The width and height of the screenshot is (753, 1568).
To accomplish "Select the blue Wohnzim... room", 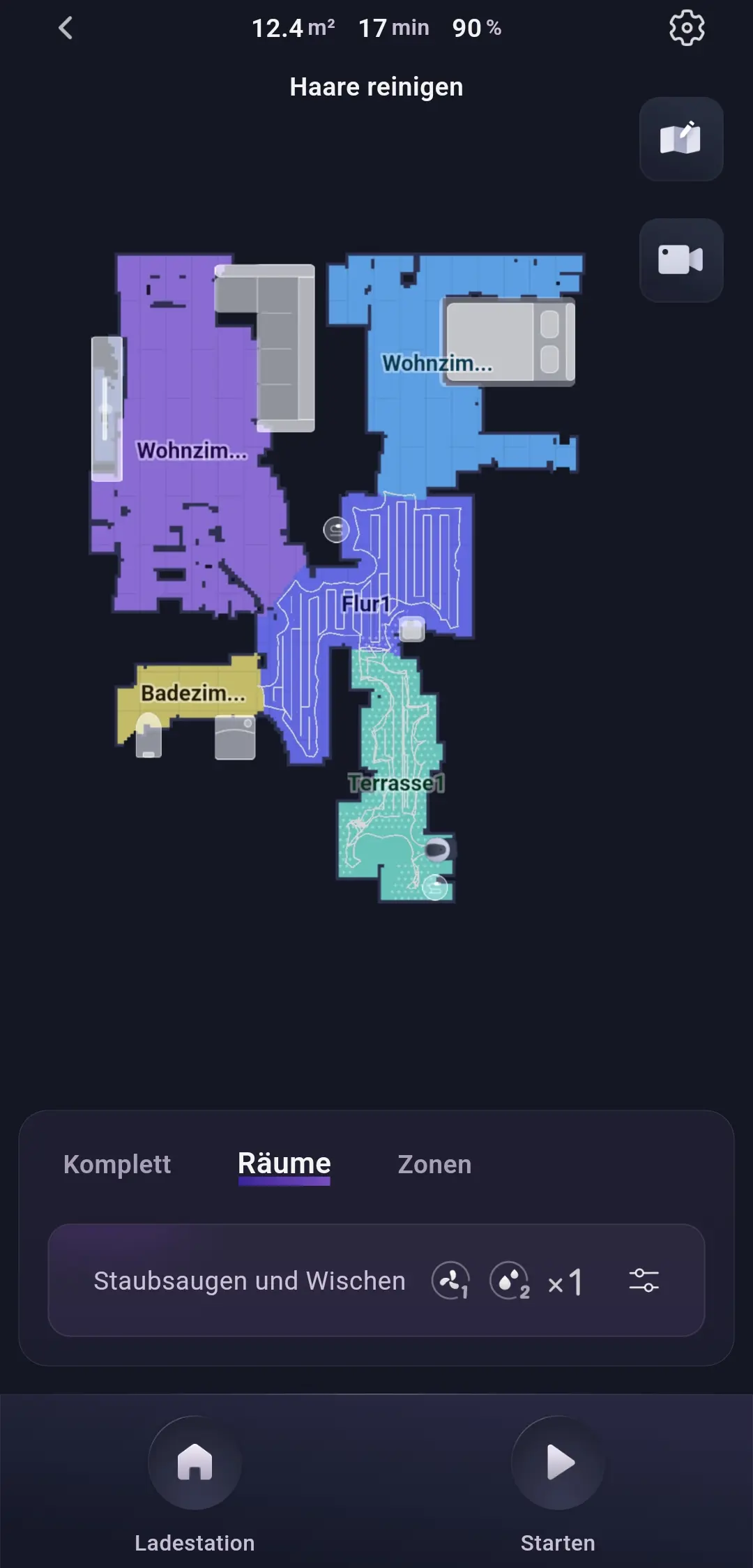I will 418,419.
